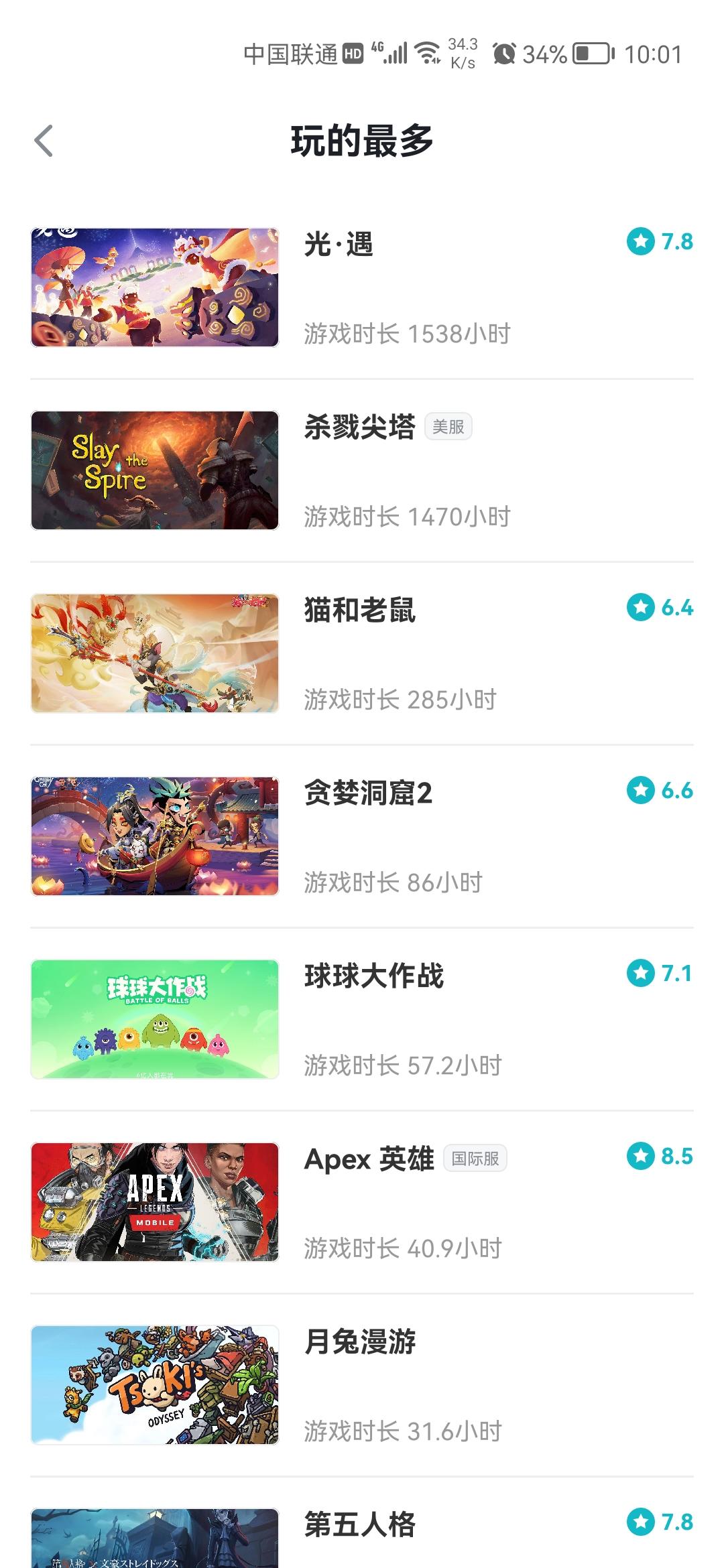The image size is (724, 1568).
Task: Open the 球球大作战 game row
Action: 362,1019
